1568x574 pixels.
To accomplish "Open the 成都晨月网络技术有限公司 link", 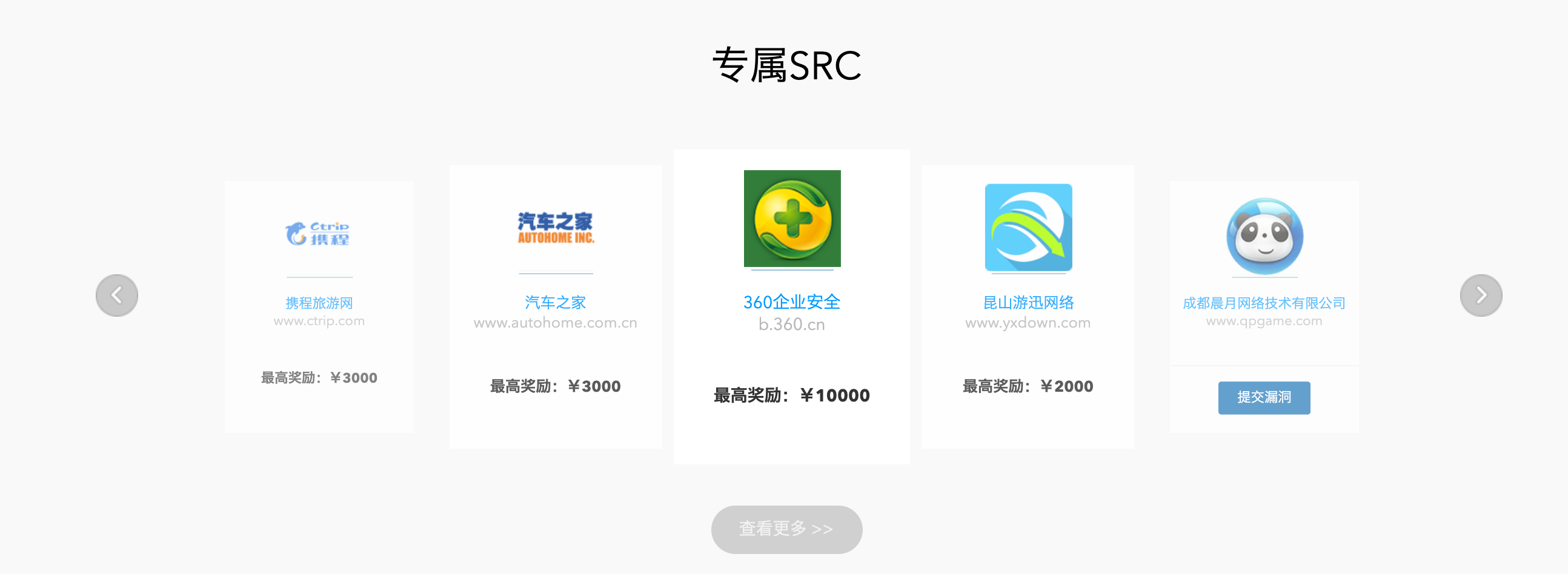I will pyautogui.click(x=1264, y=303).
